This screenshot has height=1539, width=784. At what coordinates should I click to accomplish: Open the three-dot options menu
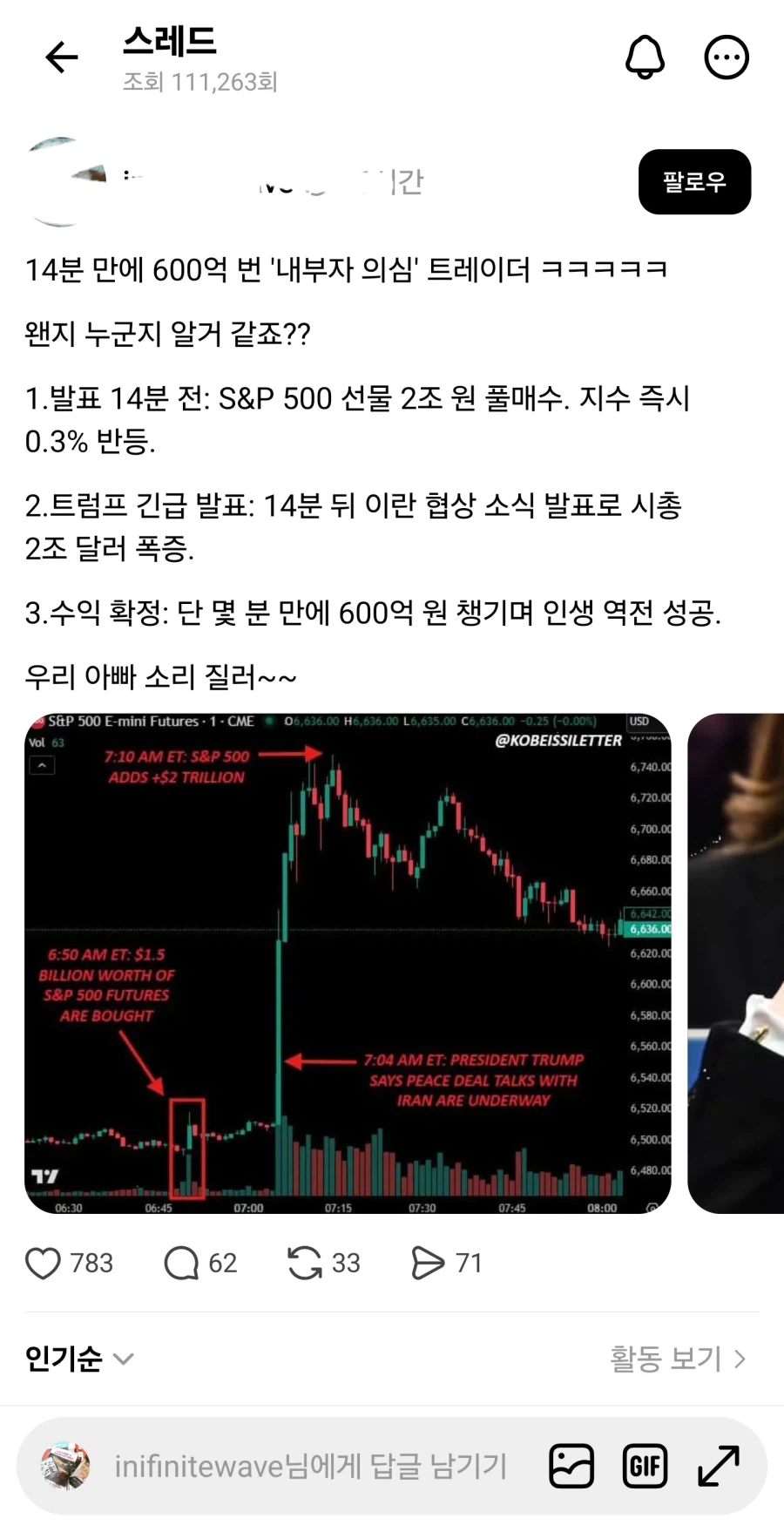727,56
